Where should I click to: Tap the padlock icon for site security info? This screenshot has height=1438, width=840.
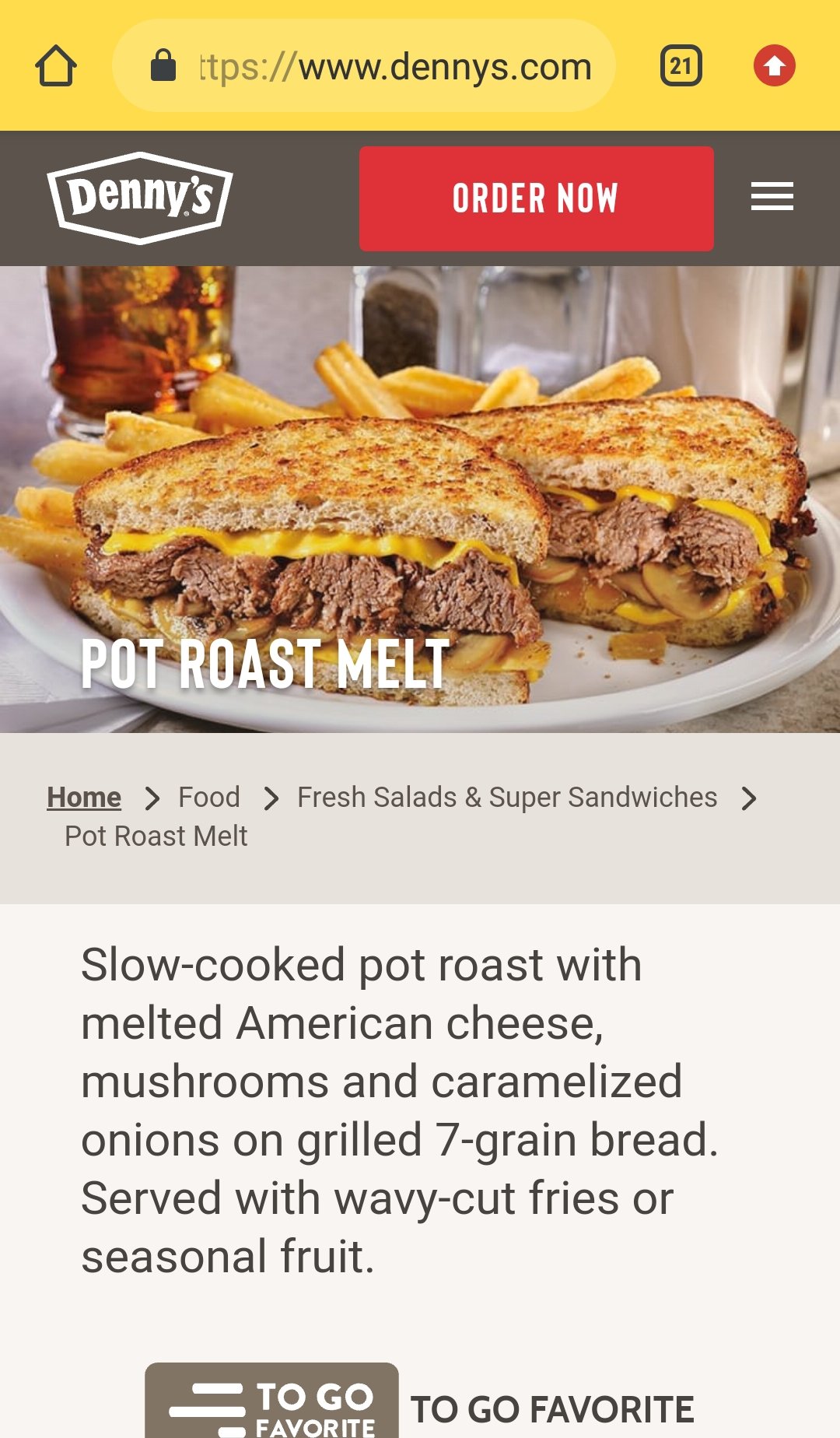(162, 65)
